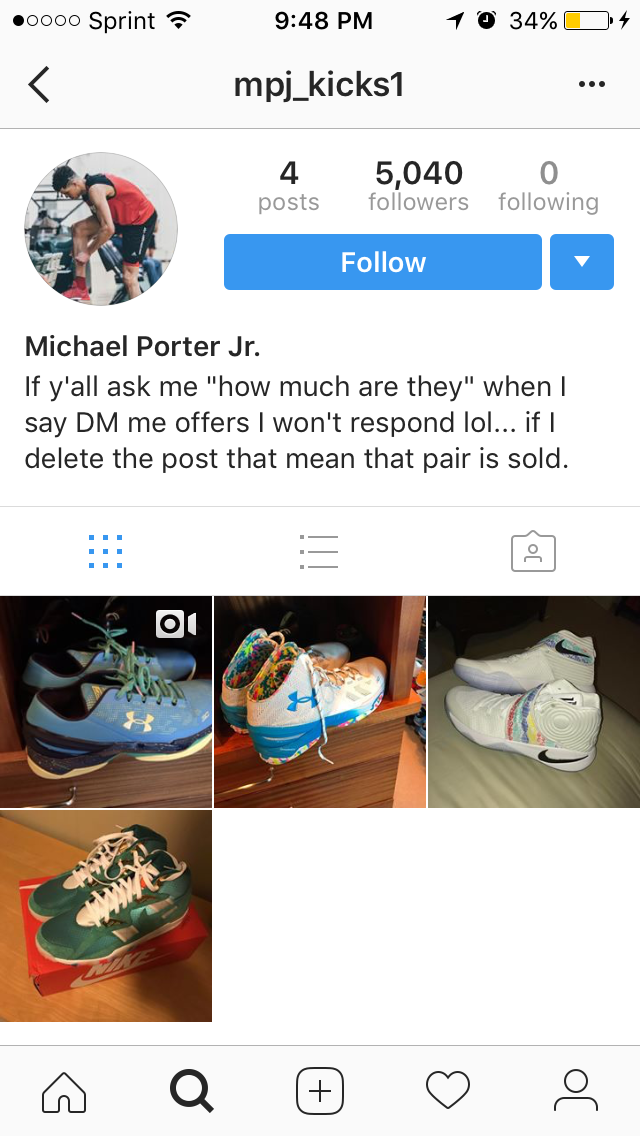This screenshot has height=1136, width=640.
Task: Follow the mpj_kicks1 account
Action: [x=383, y=262]
